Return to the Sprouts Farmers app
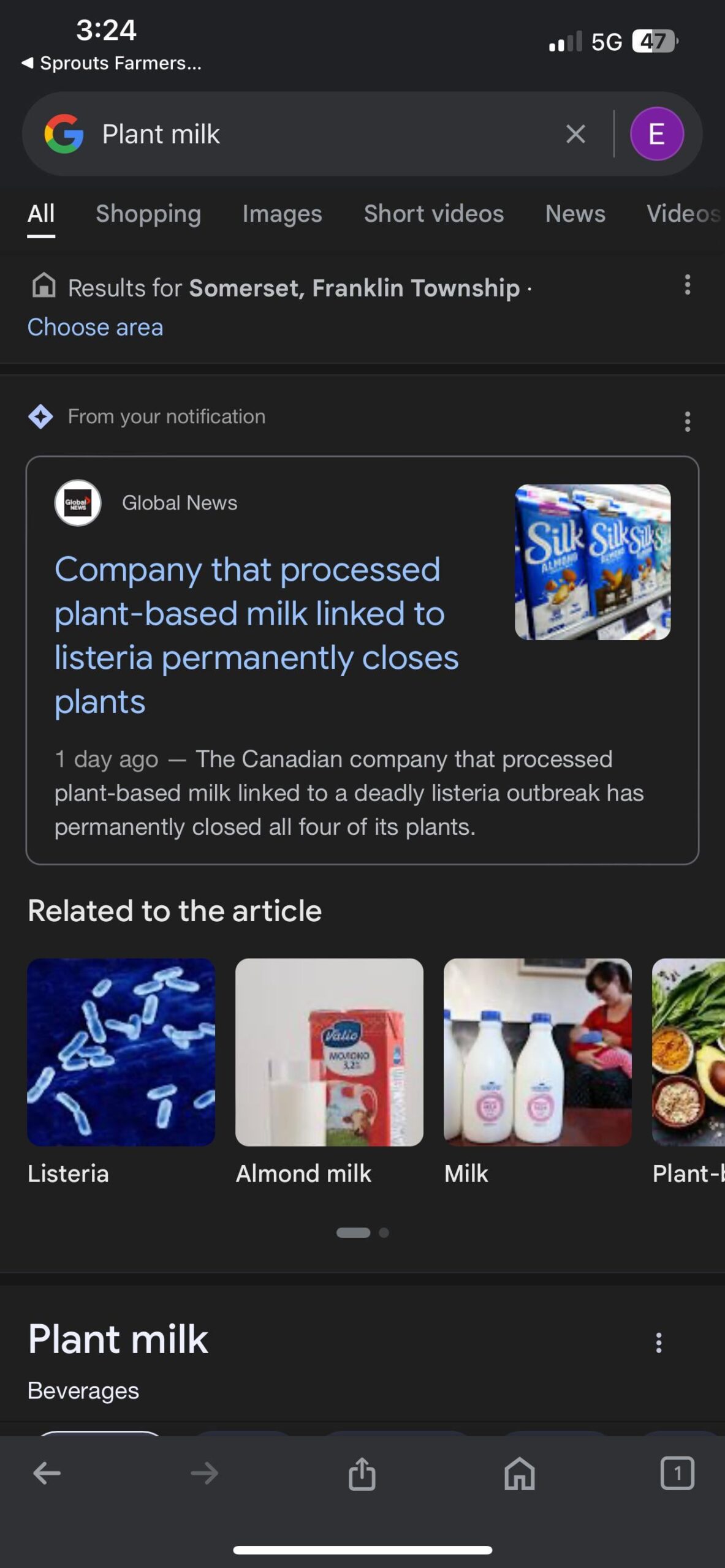 click(112, 63)
